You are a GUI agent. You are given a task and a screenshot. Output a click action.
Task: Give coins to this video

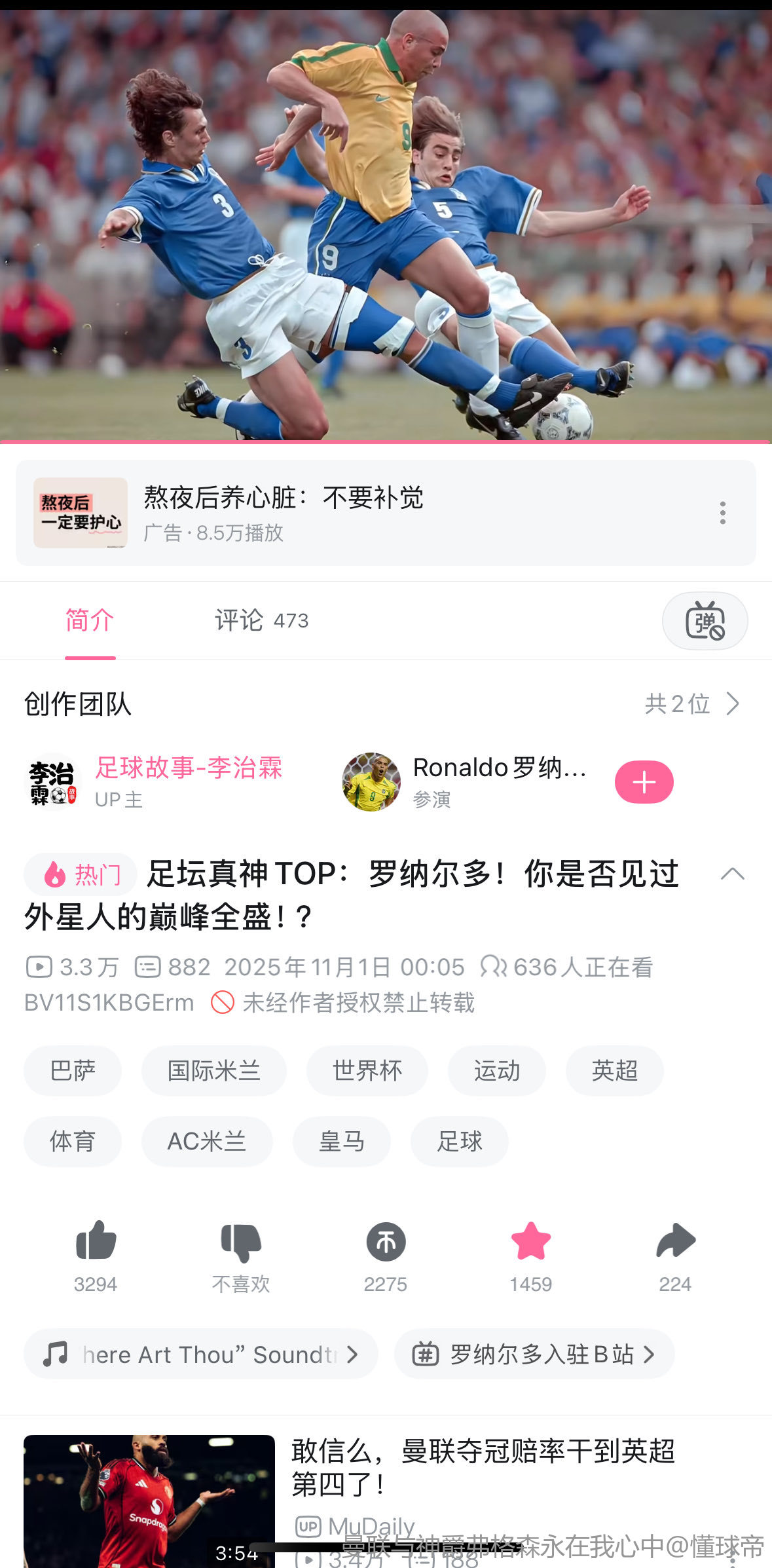point(386,1242)
